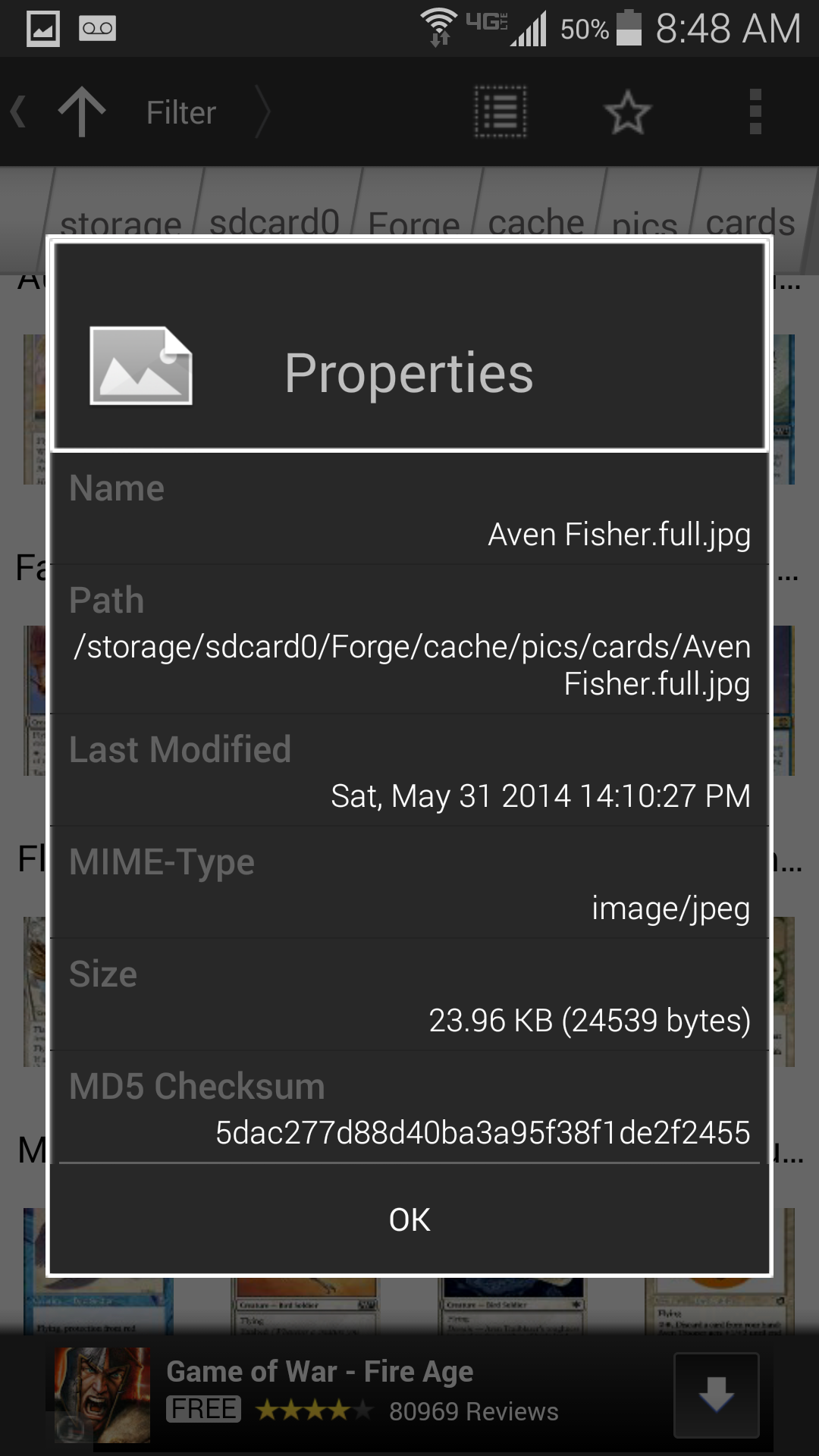The height and width of the screenshot is (1456, 819).
Task: Open the favorites star
Action: (628, 112)
